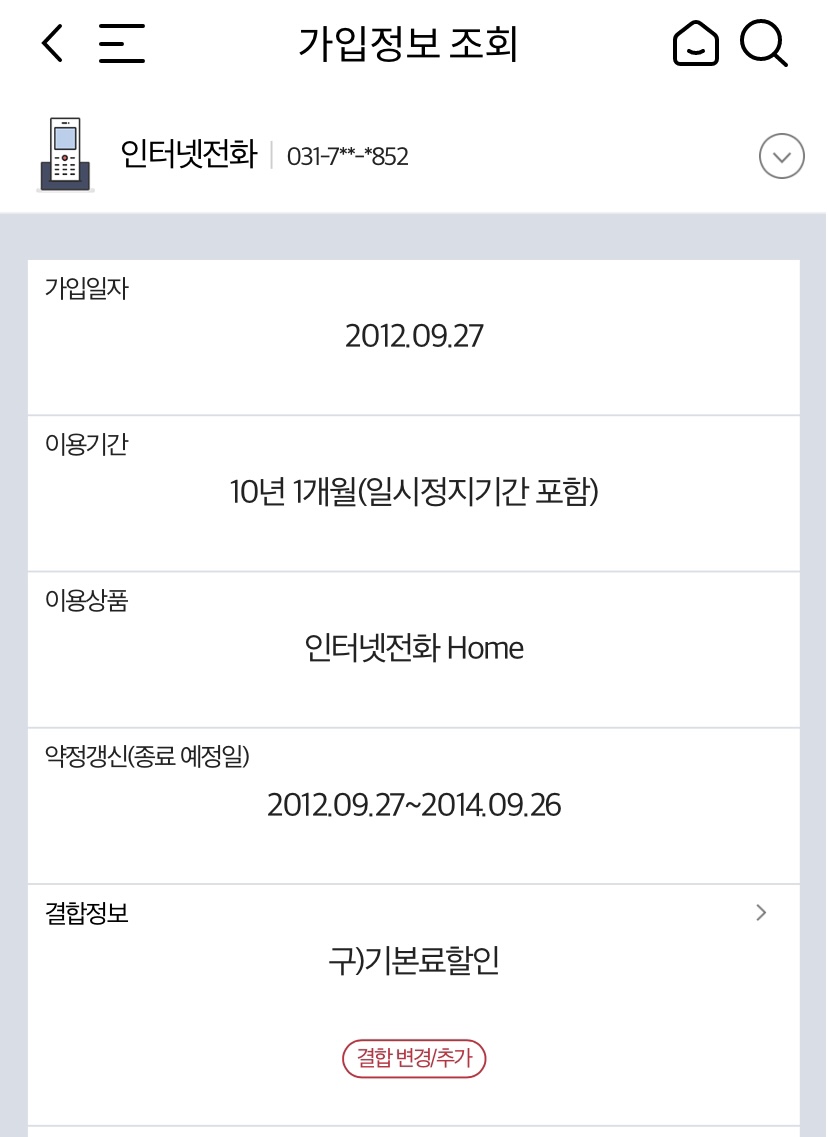Screen dimensions: 828x1137
Task: Open 결합정보 details via the chevron
Action: point(761,912)
